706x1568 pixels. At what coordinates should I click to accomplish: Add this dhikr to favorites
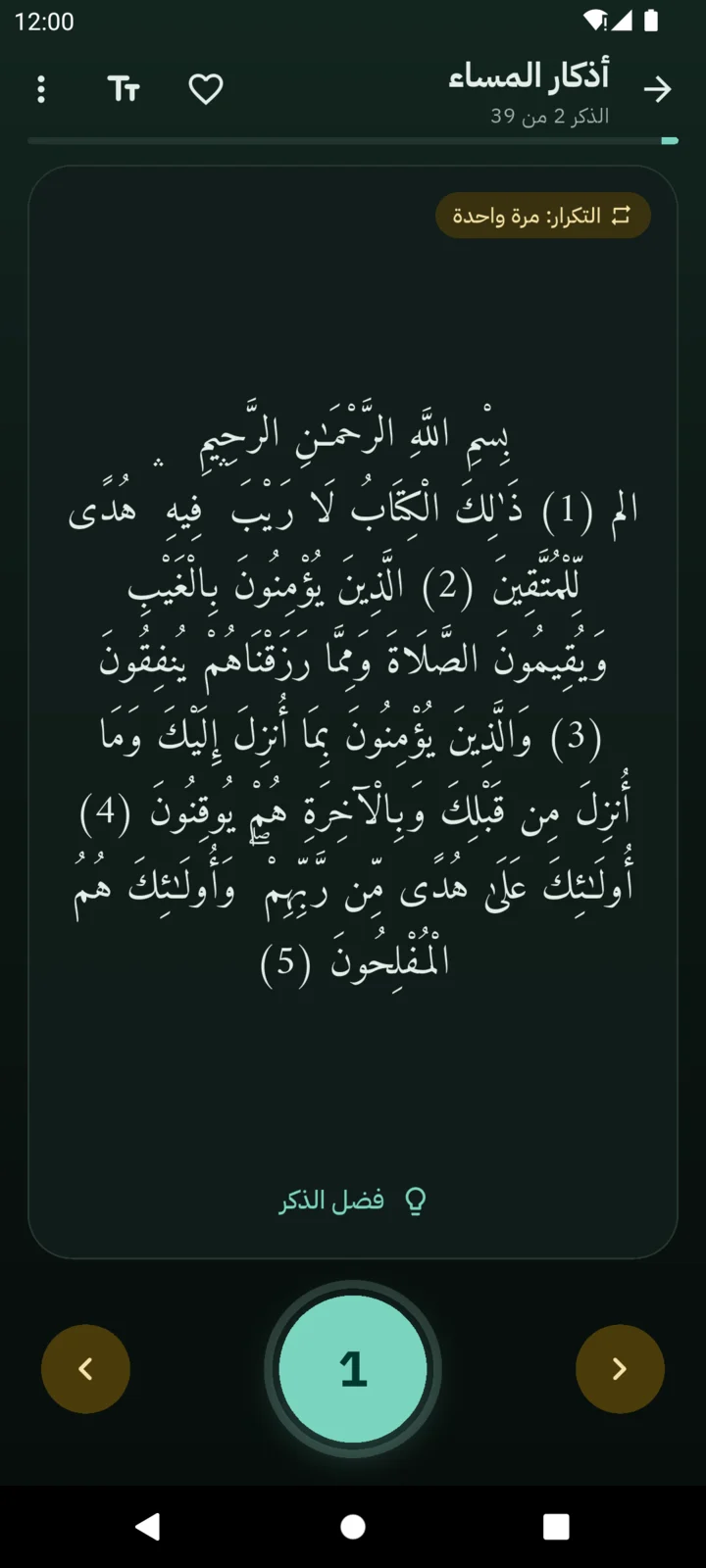tap(206, 89)
